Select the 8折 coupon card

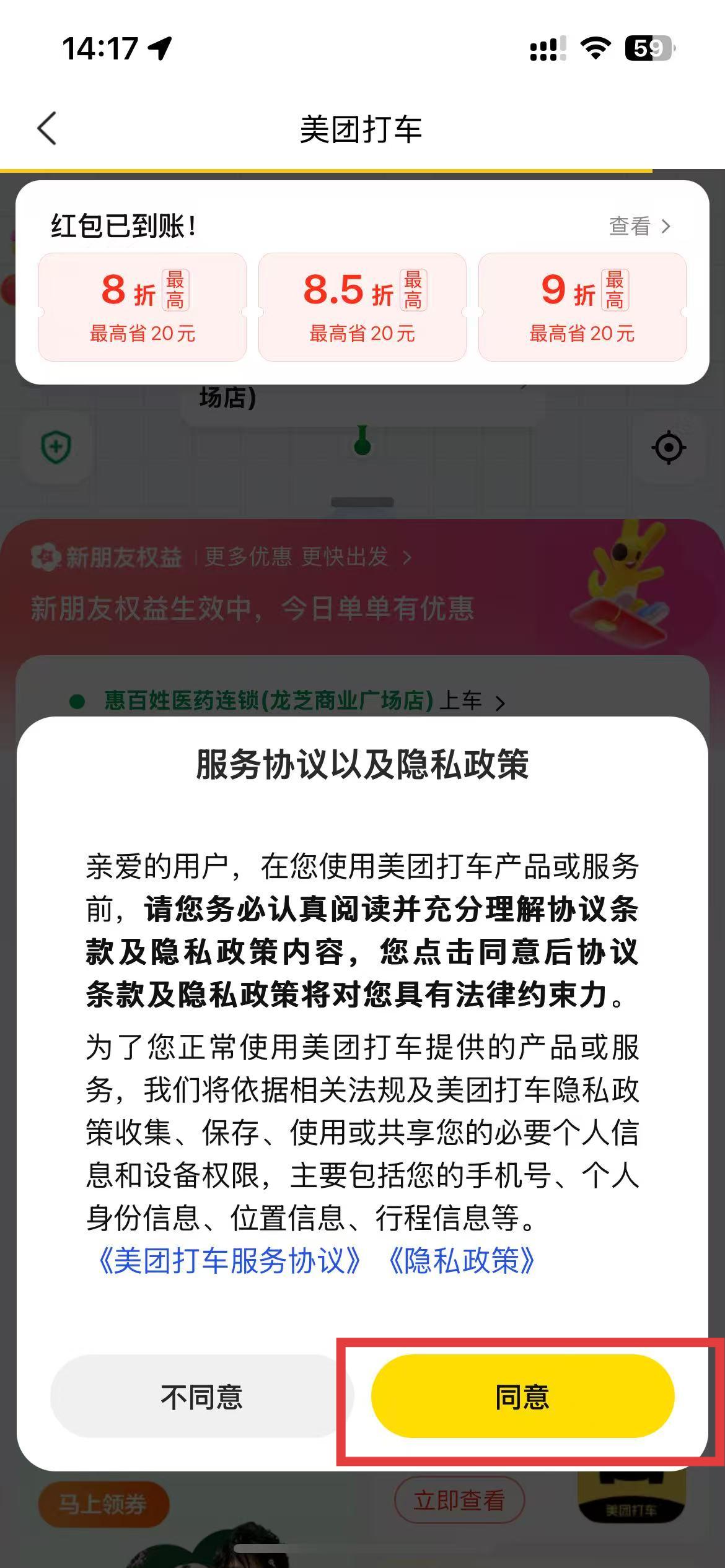[x=143, y=307]
